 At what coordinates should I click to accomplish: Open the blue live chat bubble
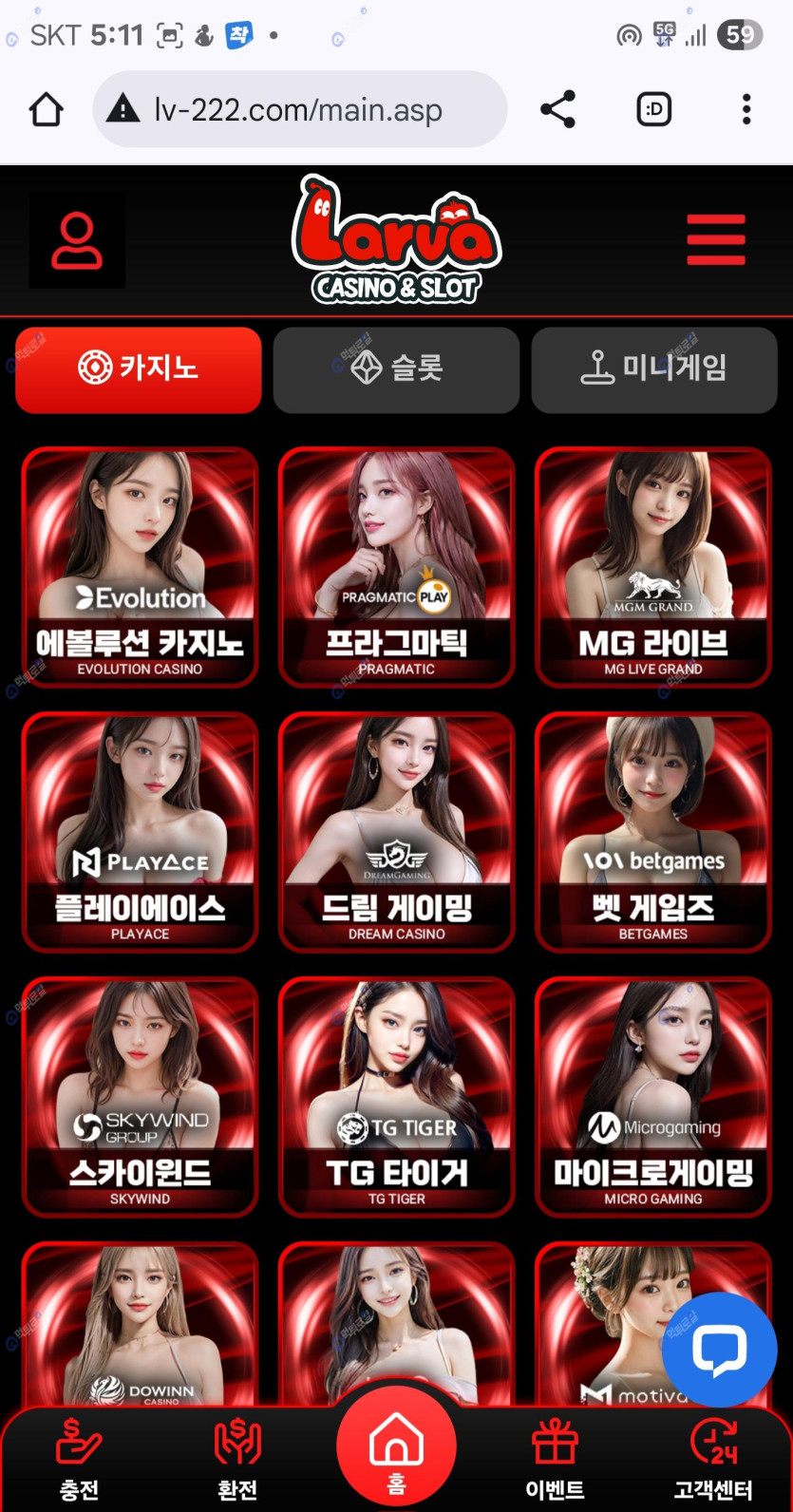pos(719,1349)
